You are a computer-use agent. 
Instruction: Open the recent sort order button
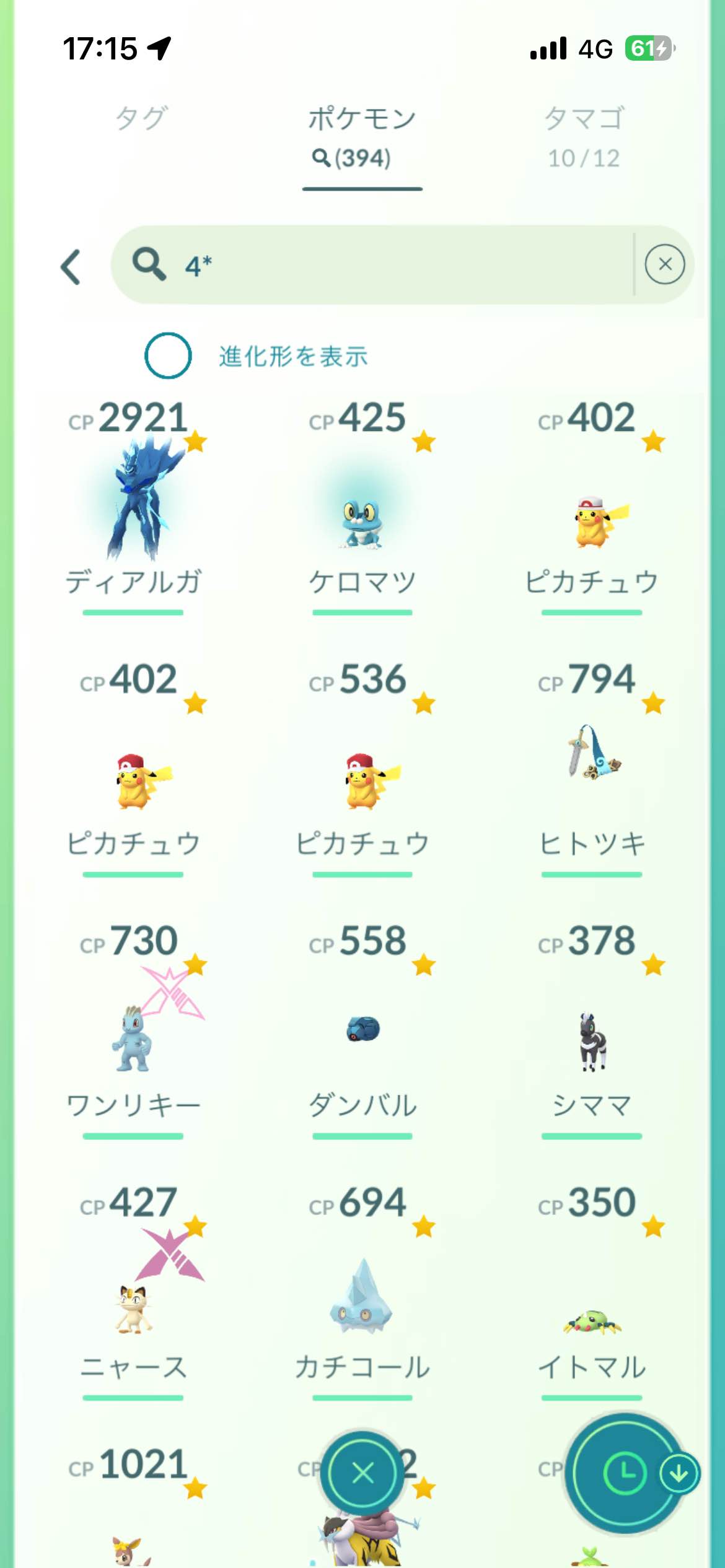pyautogui.click(x=625, y=1473)
